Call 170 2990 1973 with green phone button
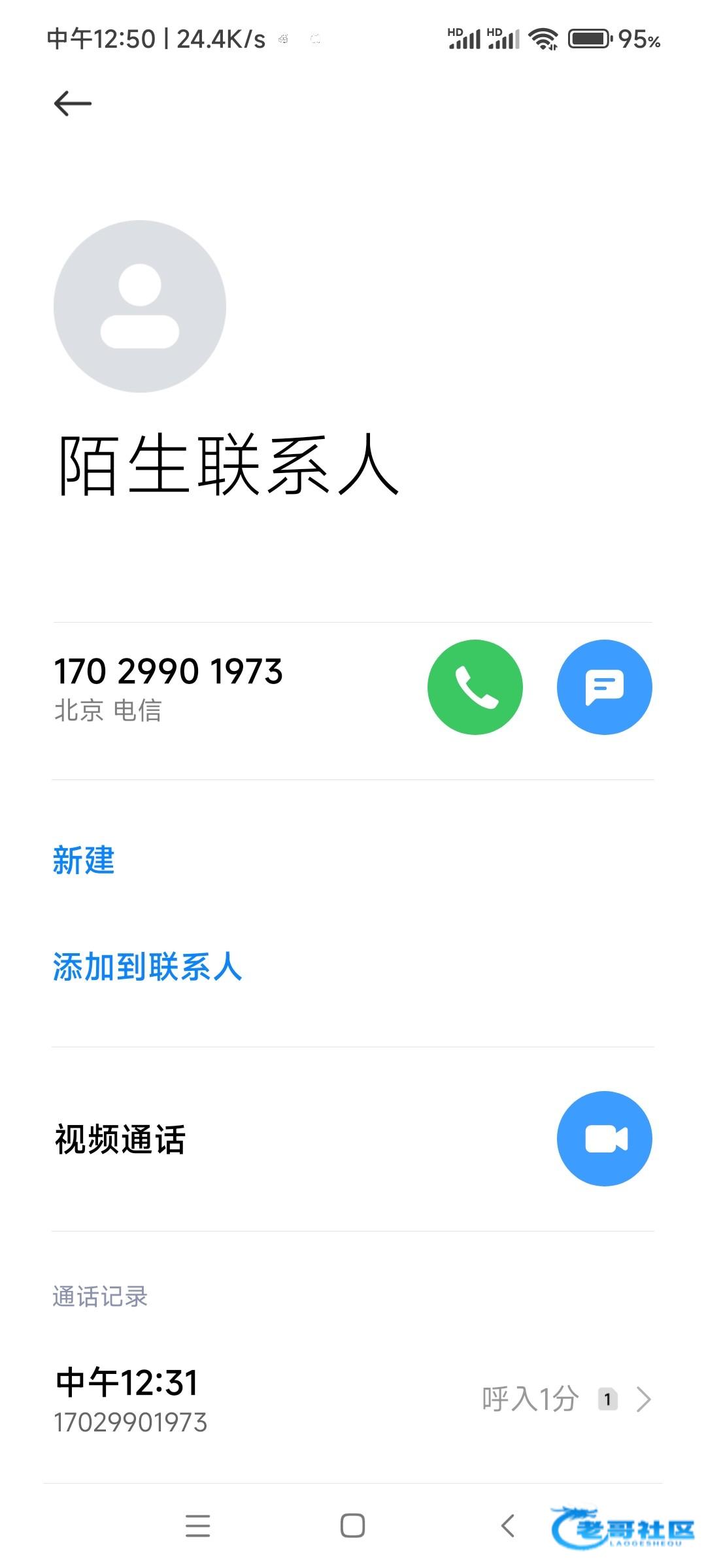The height and width of the screenshot is (1568, 706). (475, 687)
